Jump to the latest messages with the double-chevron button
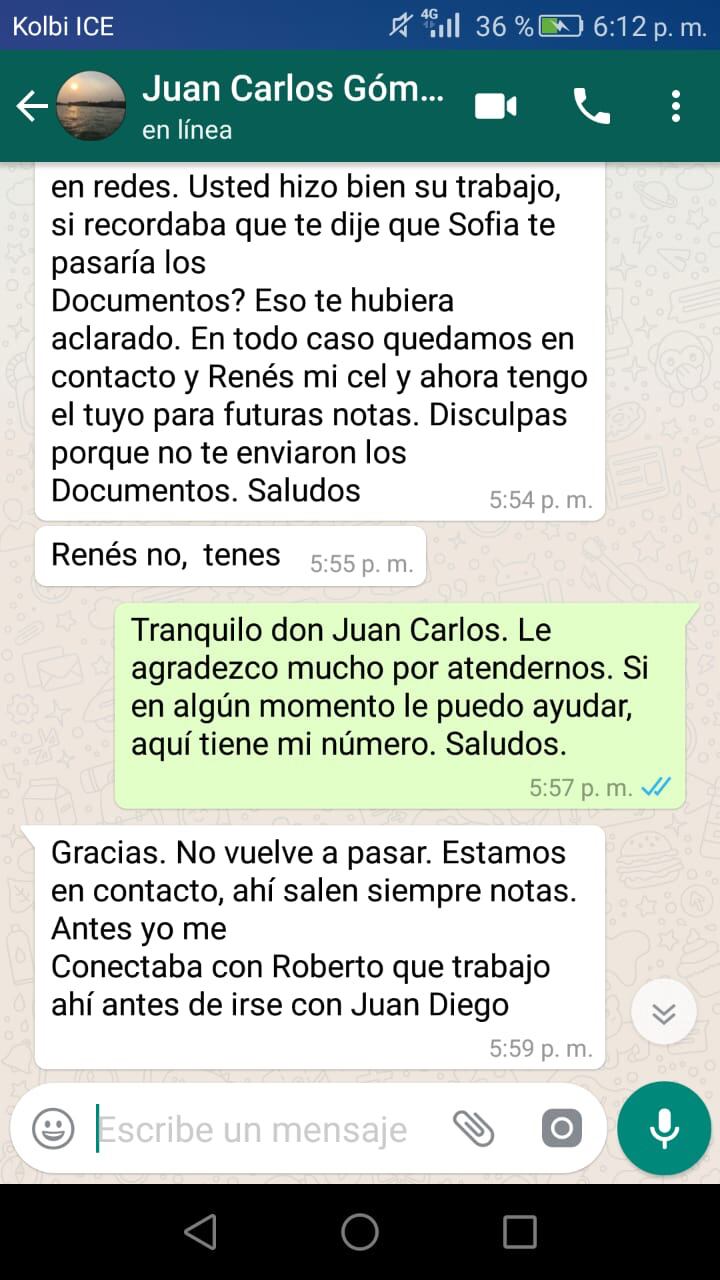The height and width of the screenshot is (1280, 720). [663, 1012]
